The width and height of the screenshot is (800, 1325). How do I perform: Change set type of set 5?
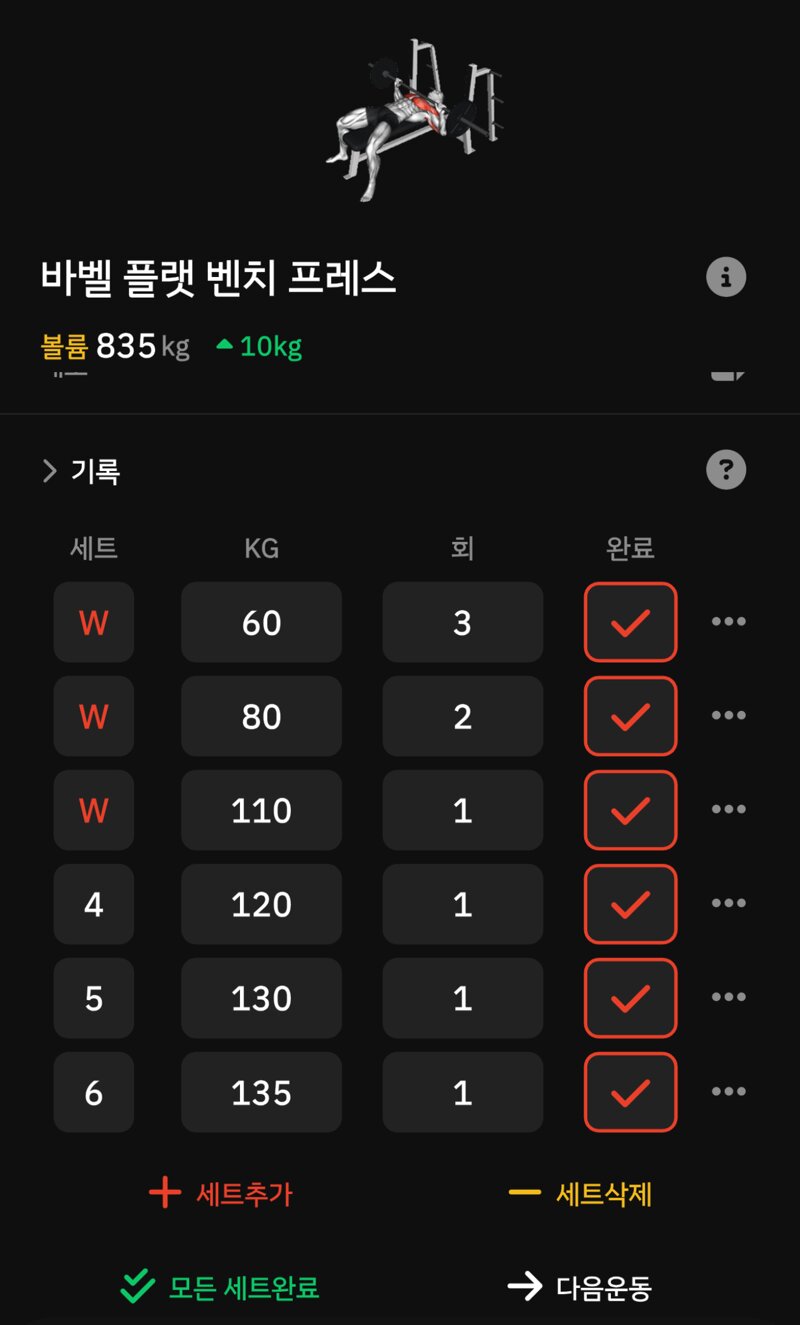[93, 998]
